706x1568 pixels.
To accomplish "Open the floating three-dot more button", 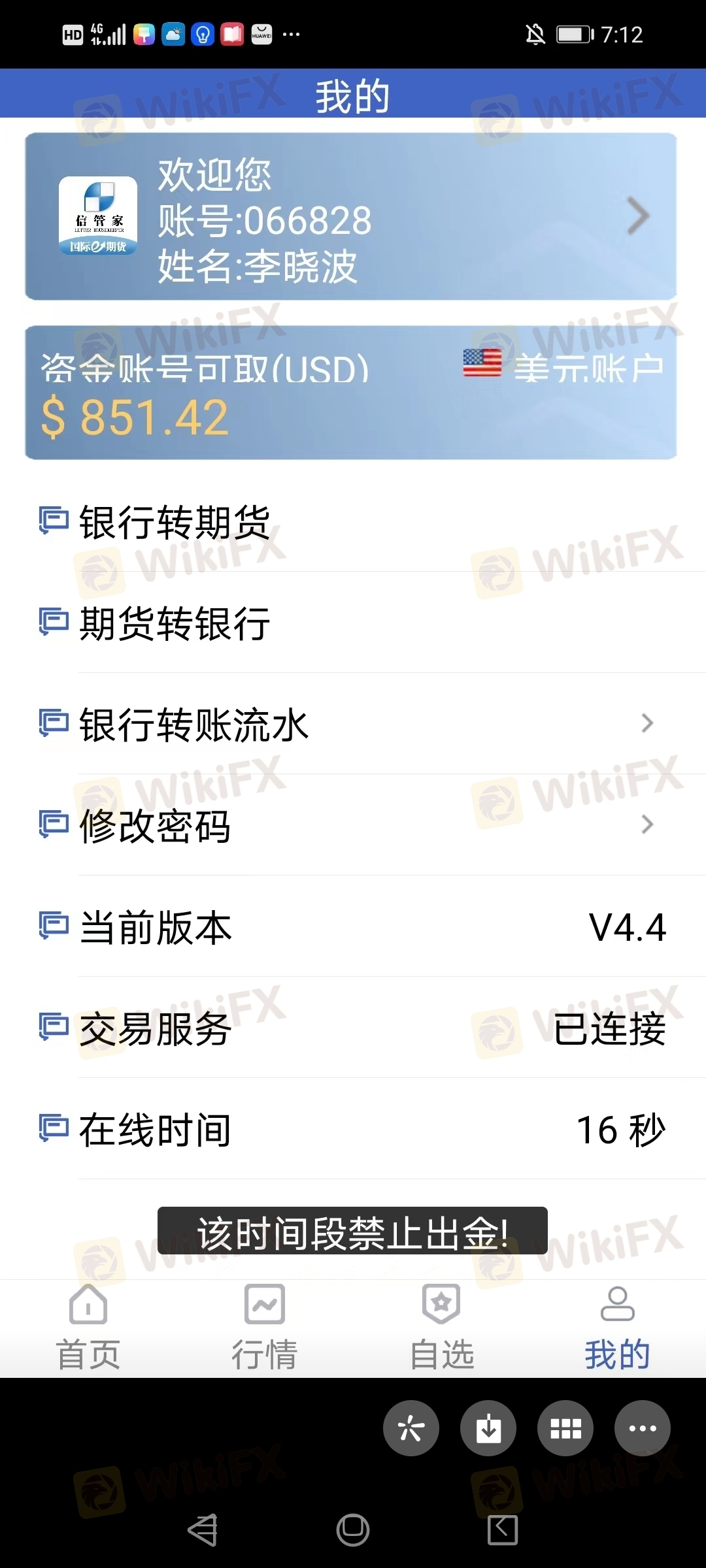I will click(643, 1428).
